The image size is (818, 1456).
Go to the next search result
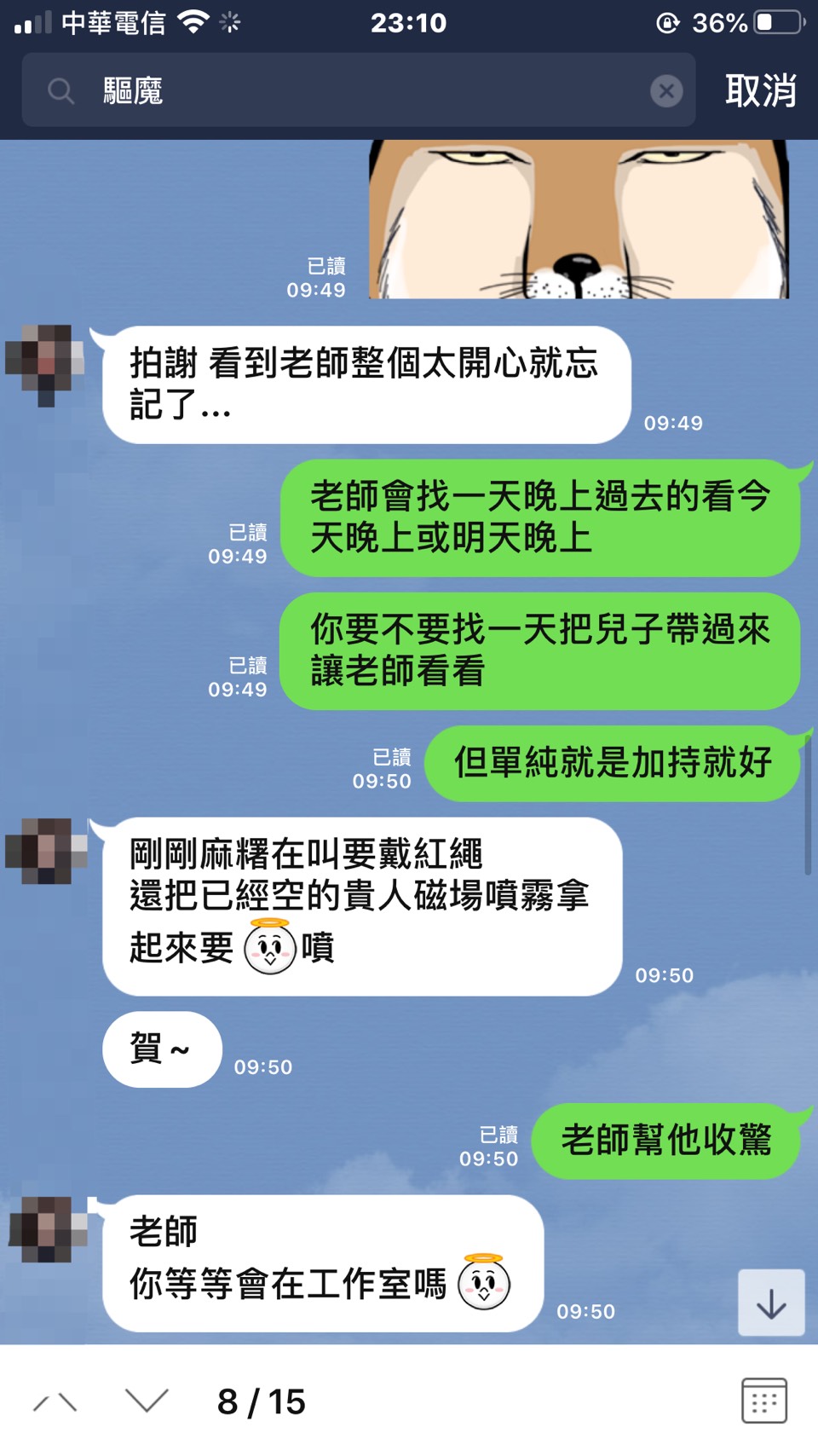coord(147,1401)
